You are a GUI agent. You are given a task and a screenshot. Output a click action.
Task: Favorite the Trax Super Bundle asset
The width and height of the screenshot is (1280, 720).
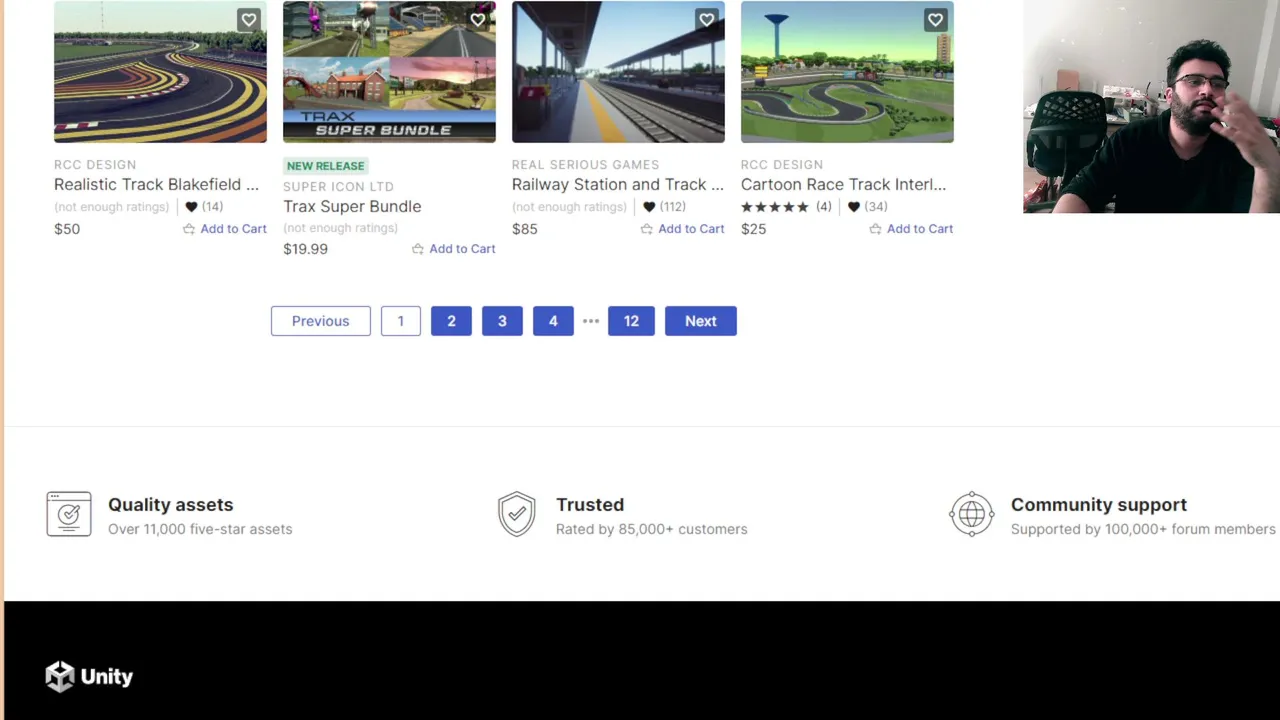coord(477,20)
